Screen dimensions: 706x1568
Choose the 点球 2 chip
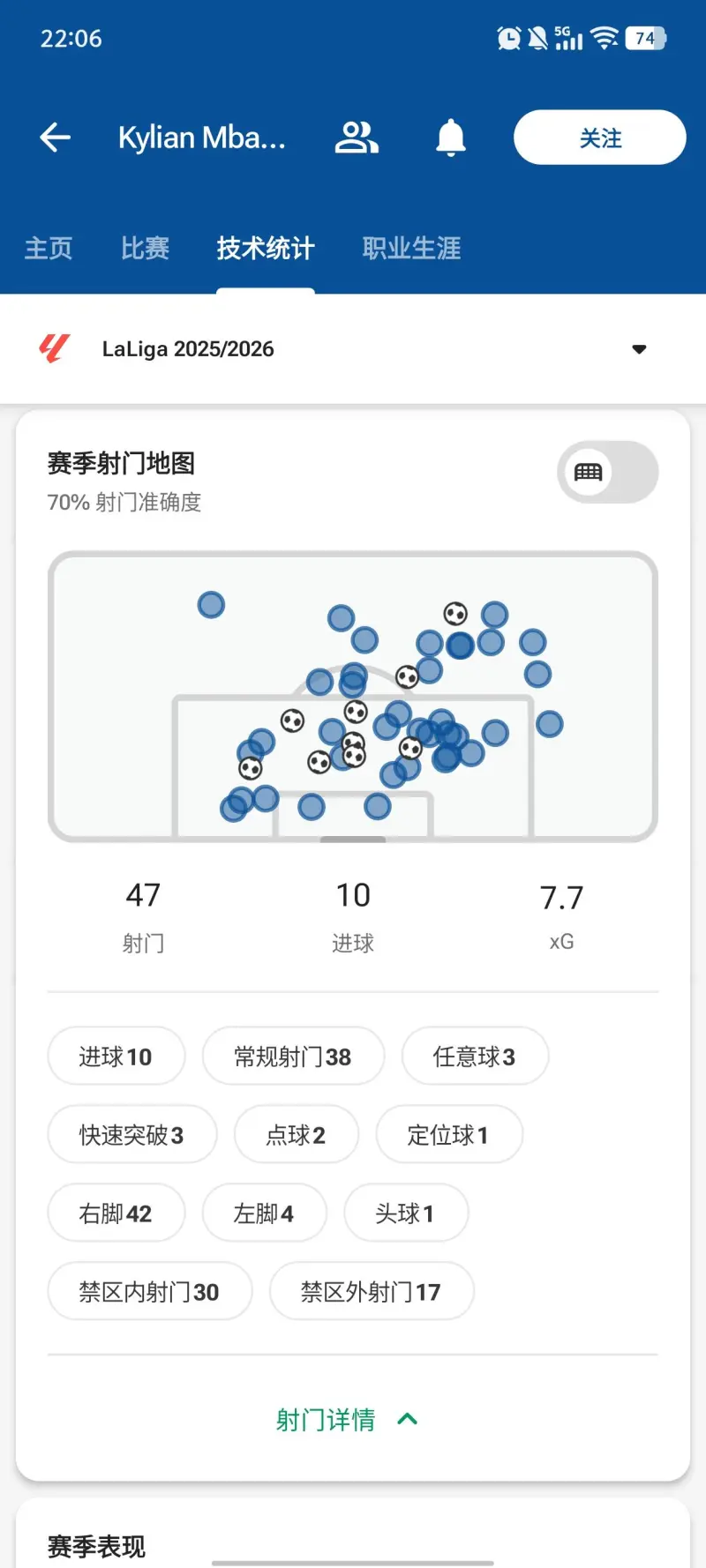coord(296,1135)
